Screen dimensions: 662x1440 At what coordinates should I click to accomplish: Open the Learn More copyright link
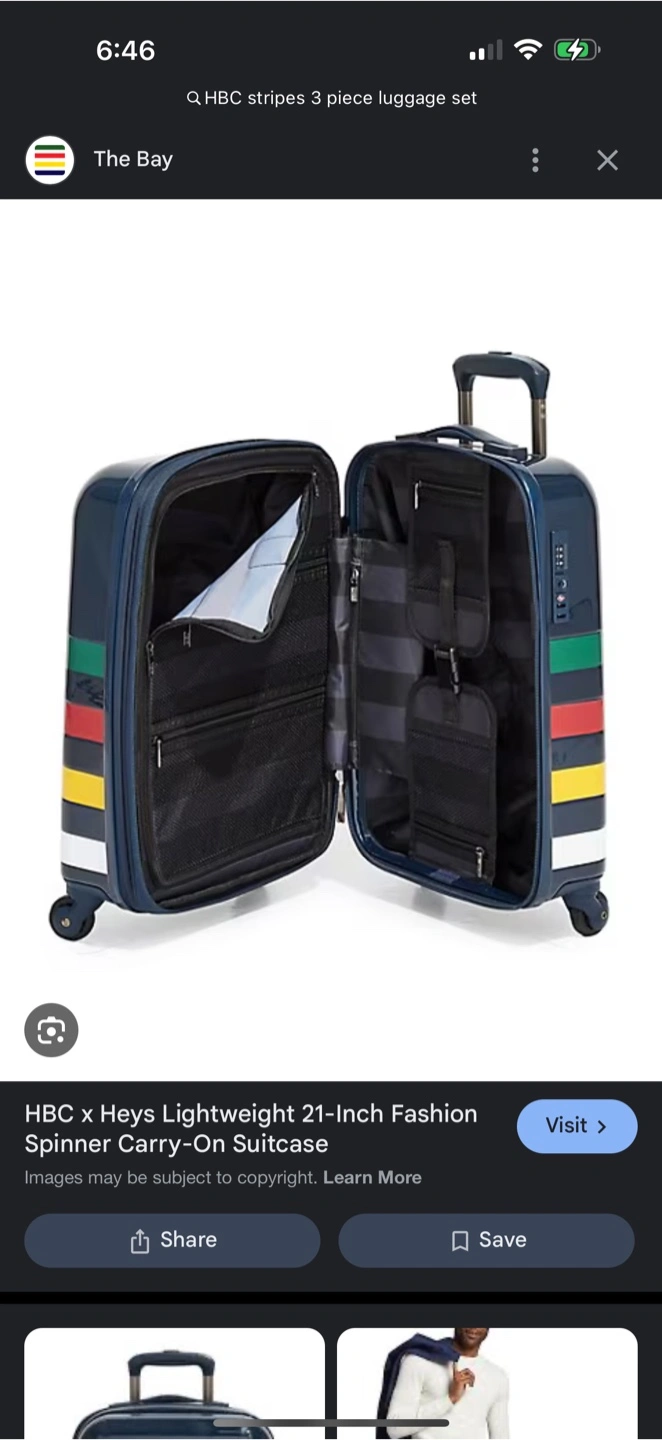click(372, 1178)
